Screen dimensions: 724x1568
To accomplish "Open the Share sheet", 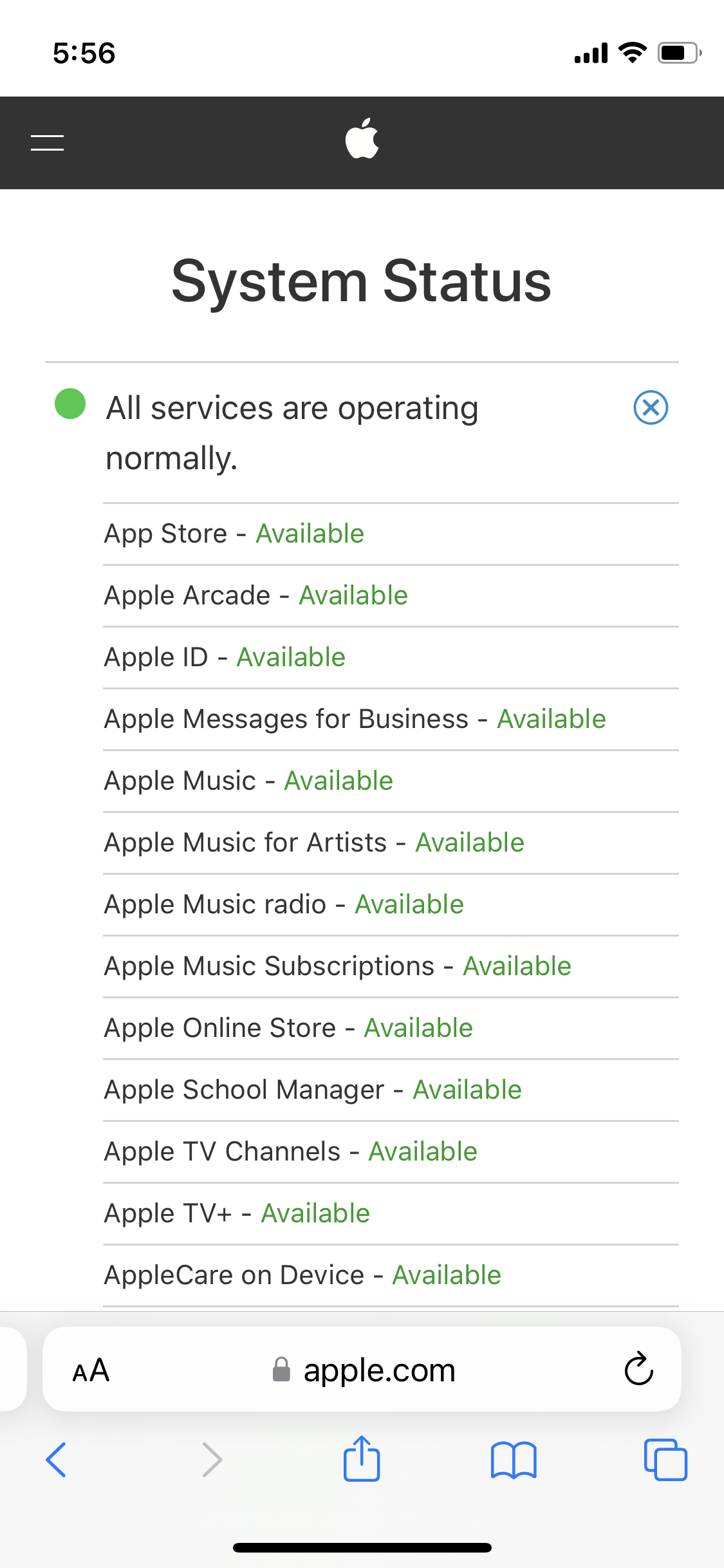I will (x=362, y=1460).
